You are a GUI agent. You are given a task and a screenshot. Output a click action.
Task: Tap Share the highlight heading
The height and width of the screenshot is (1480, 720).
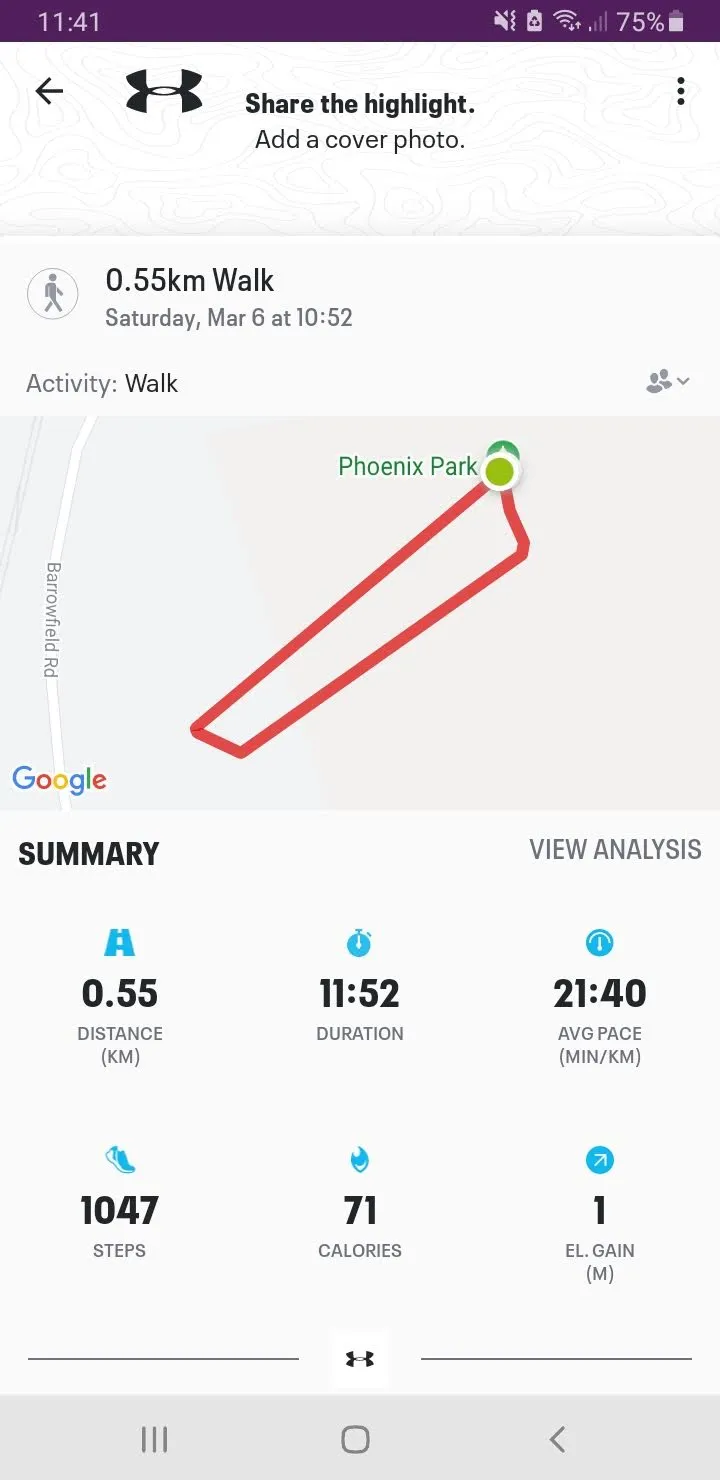pyautogui.click(x=360, y=103)
